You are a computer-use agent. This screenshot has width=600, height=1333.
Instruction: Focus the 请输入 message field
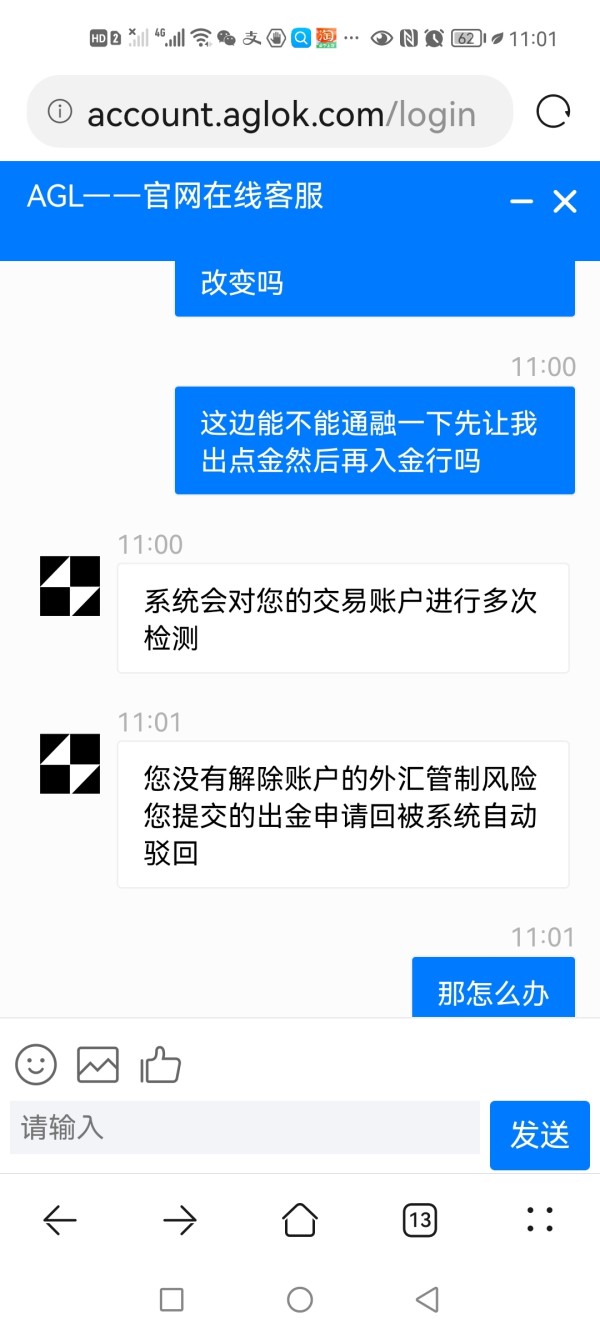[x=245, y=1128]
